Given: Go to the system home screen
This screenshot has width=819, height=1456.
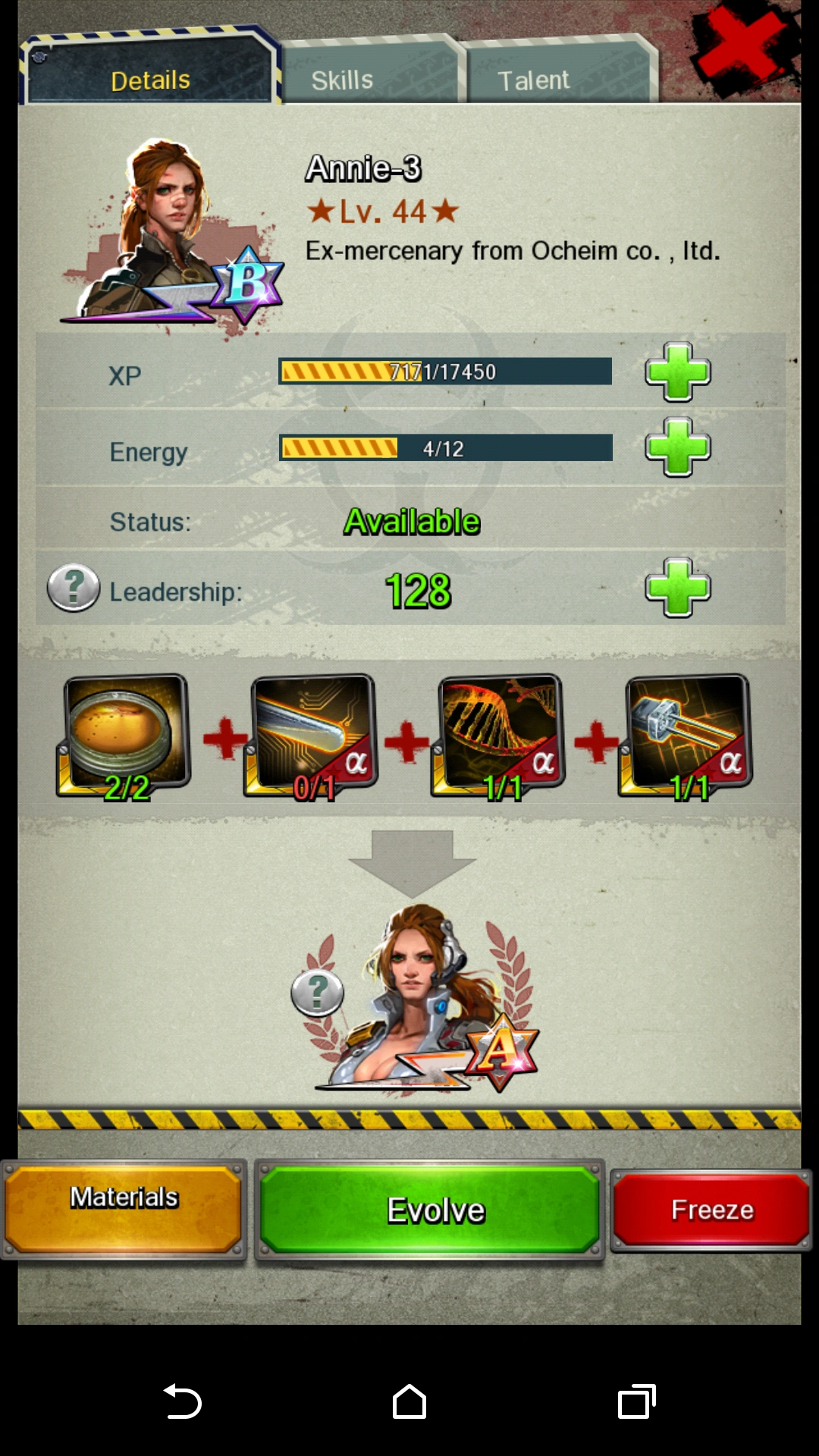Looking at the screenshot, I should (x=409, y=1401).
